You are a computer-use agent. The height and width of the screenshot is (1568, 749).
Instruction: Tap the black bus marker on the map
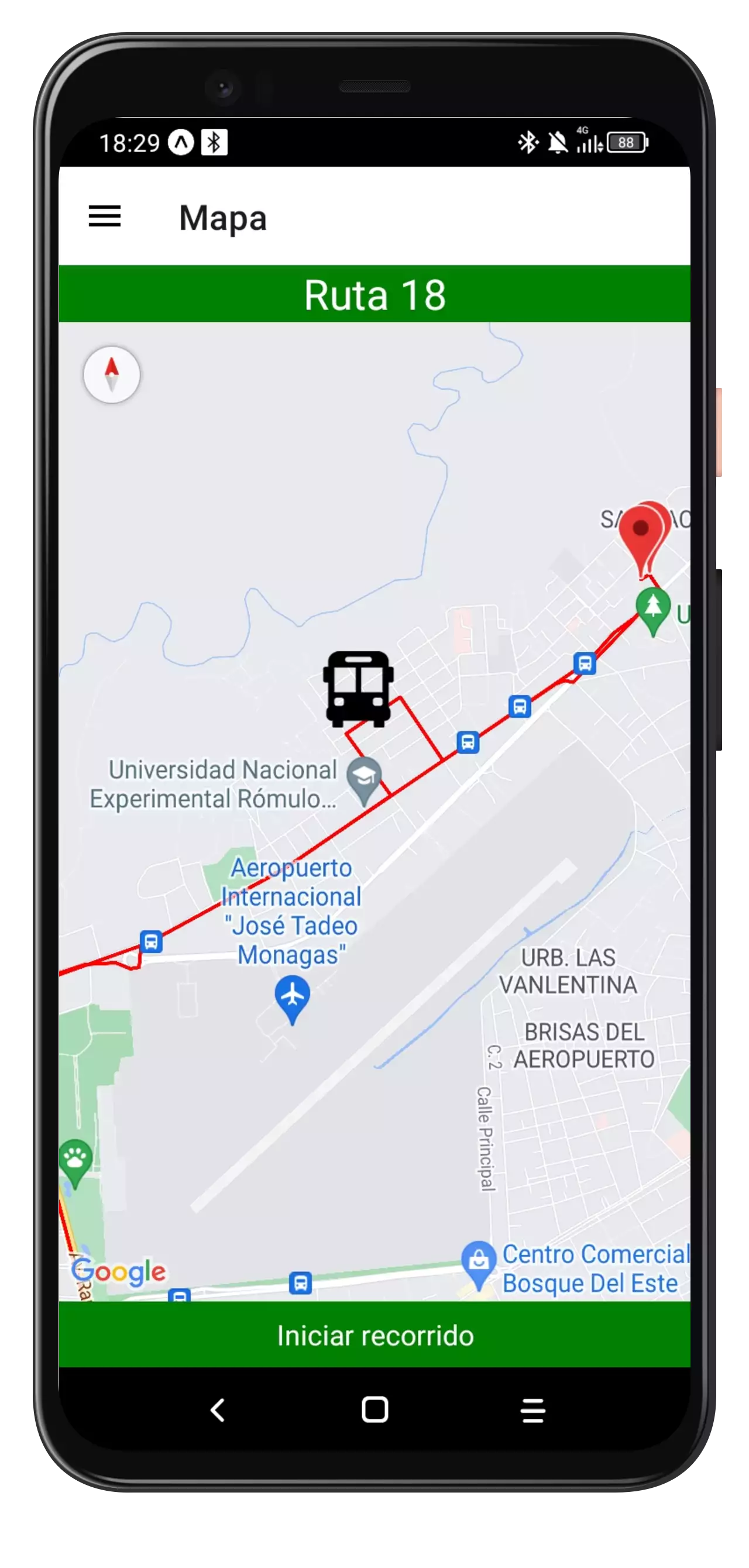point(358,689)
